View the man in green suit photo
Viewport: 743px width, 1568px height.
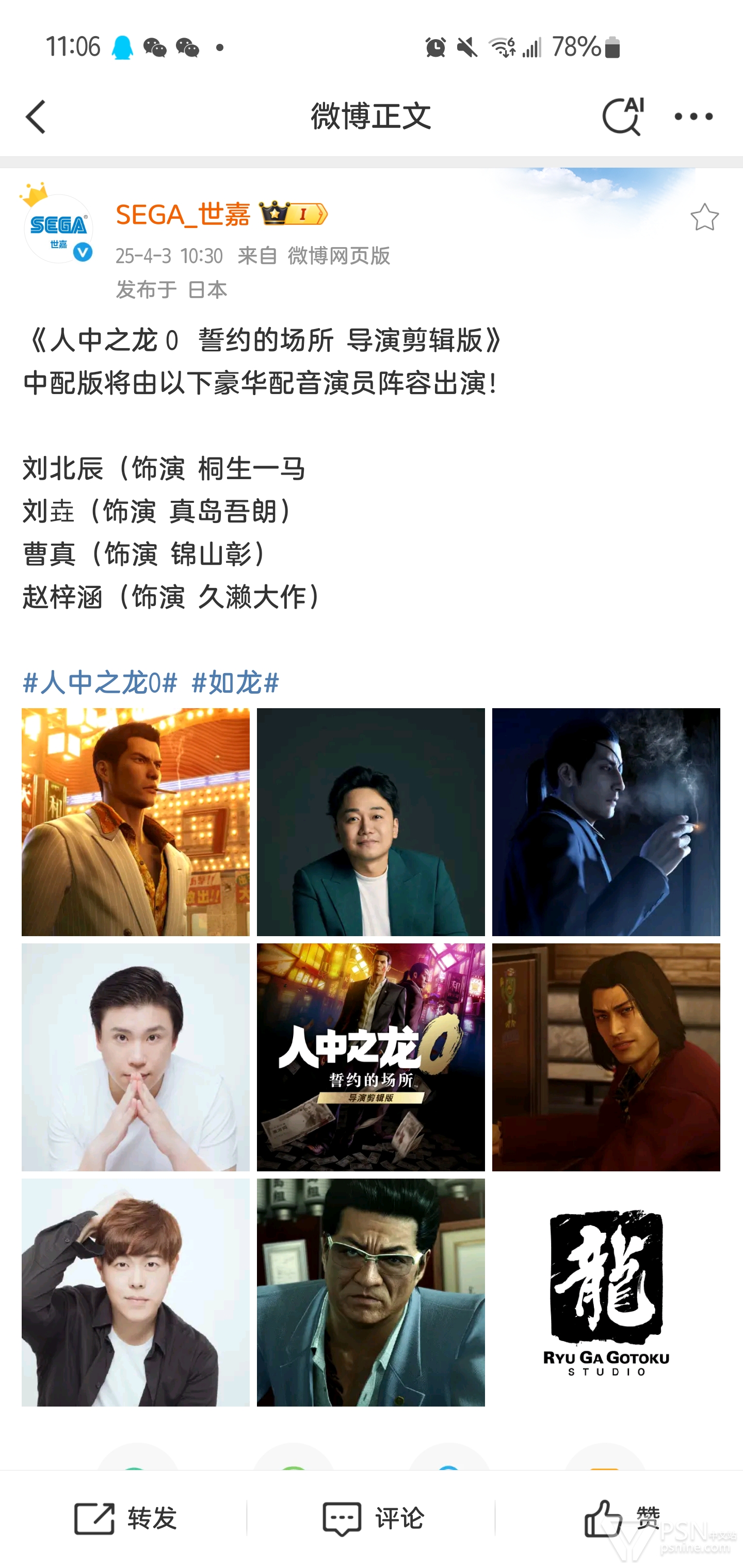coord(371,822)
